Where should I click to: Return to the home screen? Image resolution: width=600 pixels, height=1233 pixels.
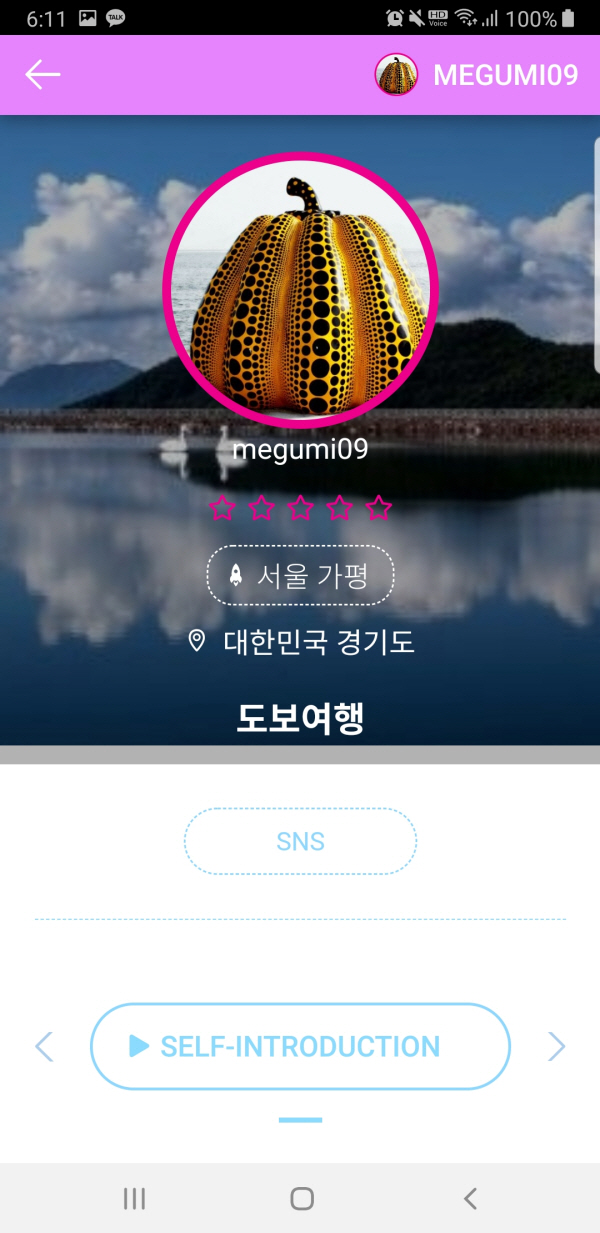301,1198
